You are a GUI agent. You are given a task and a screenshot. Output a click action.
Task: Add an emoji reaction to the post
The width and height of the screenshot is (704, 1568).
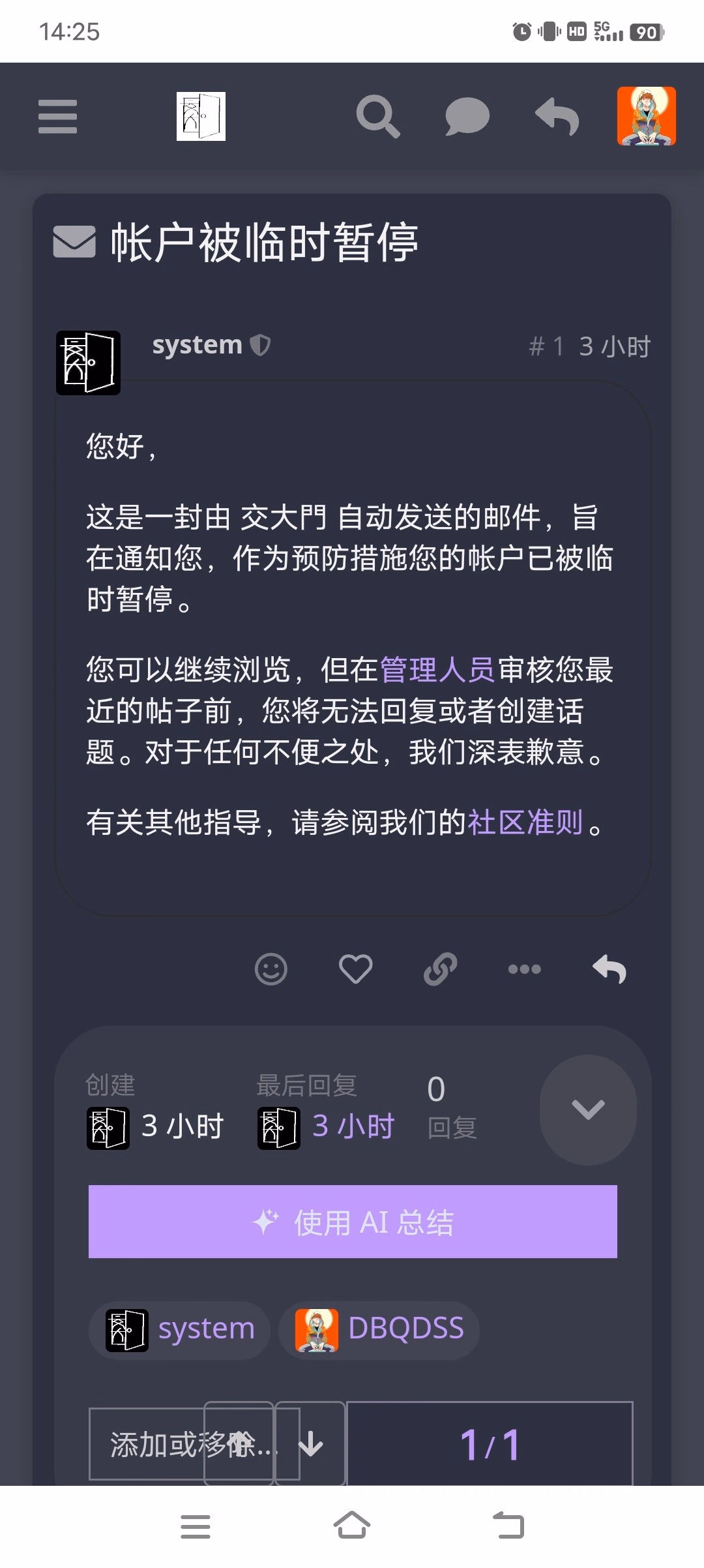271,969
